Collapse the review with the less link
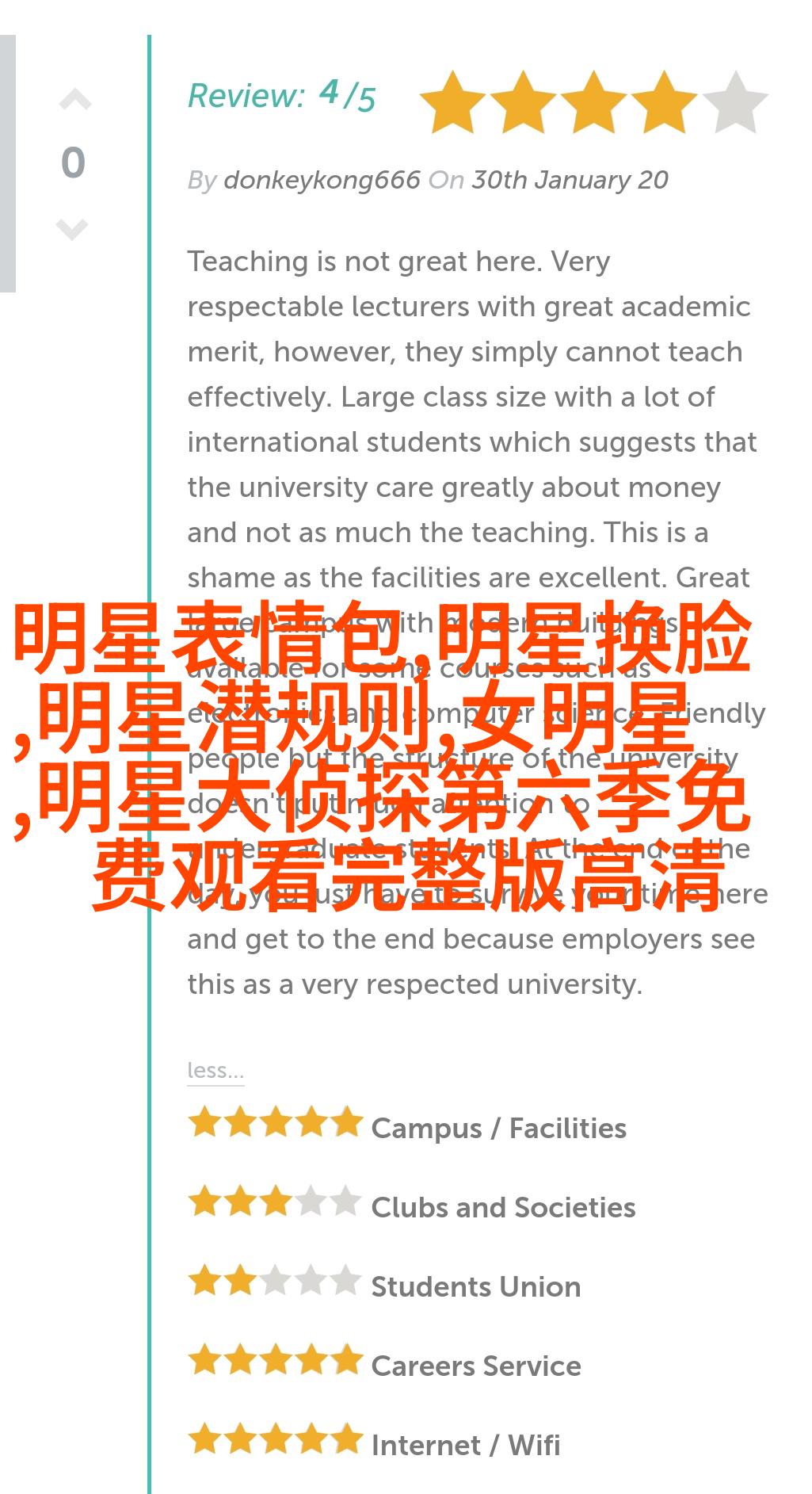The width and height of the screenshot is (812, 1494). (x=215, y=1071)
